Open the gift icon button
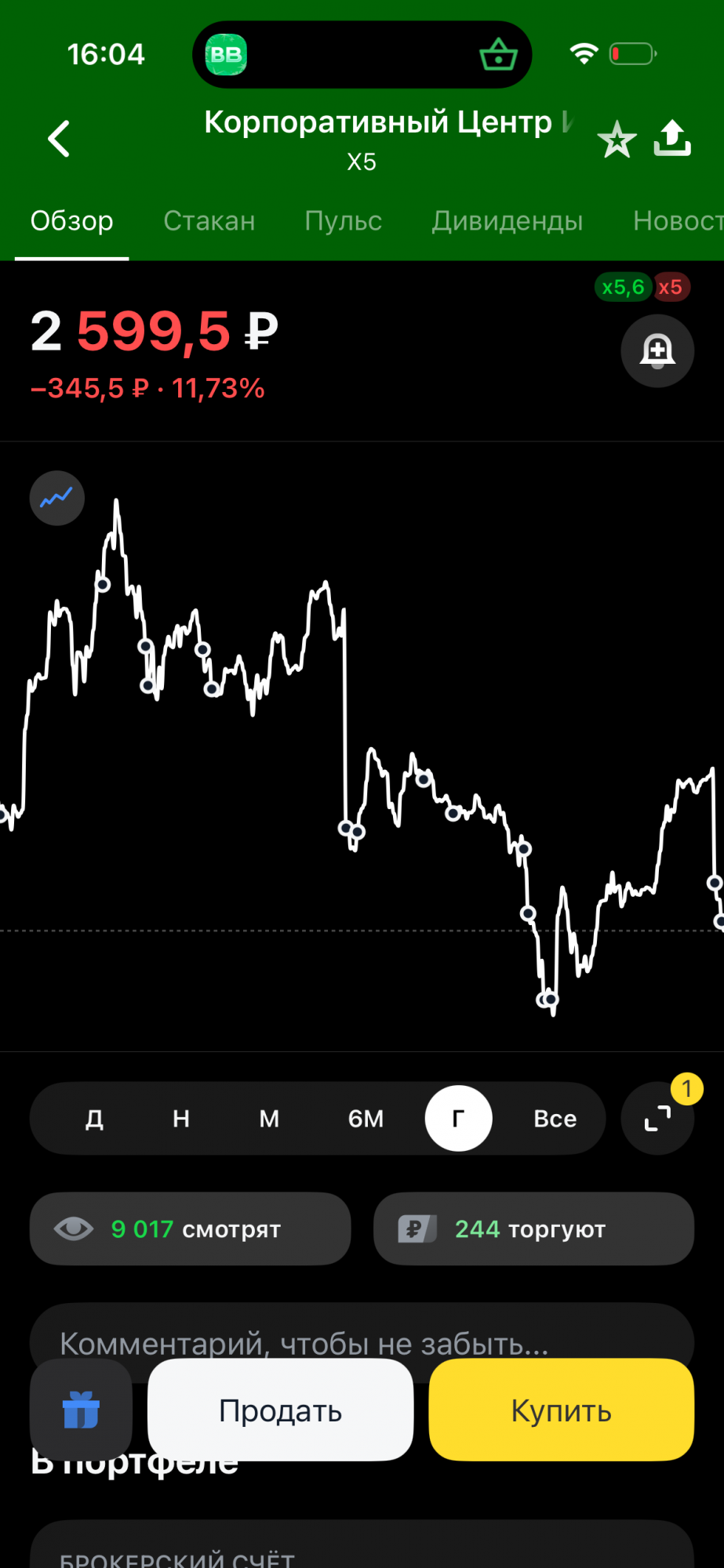 click(x=81, y=1410)
